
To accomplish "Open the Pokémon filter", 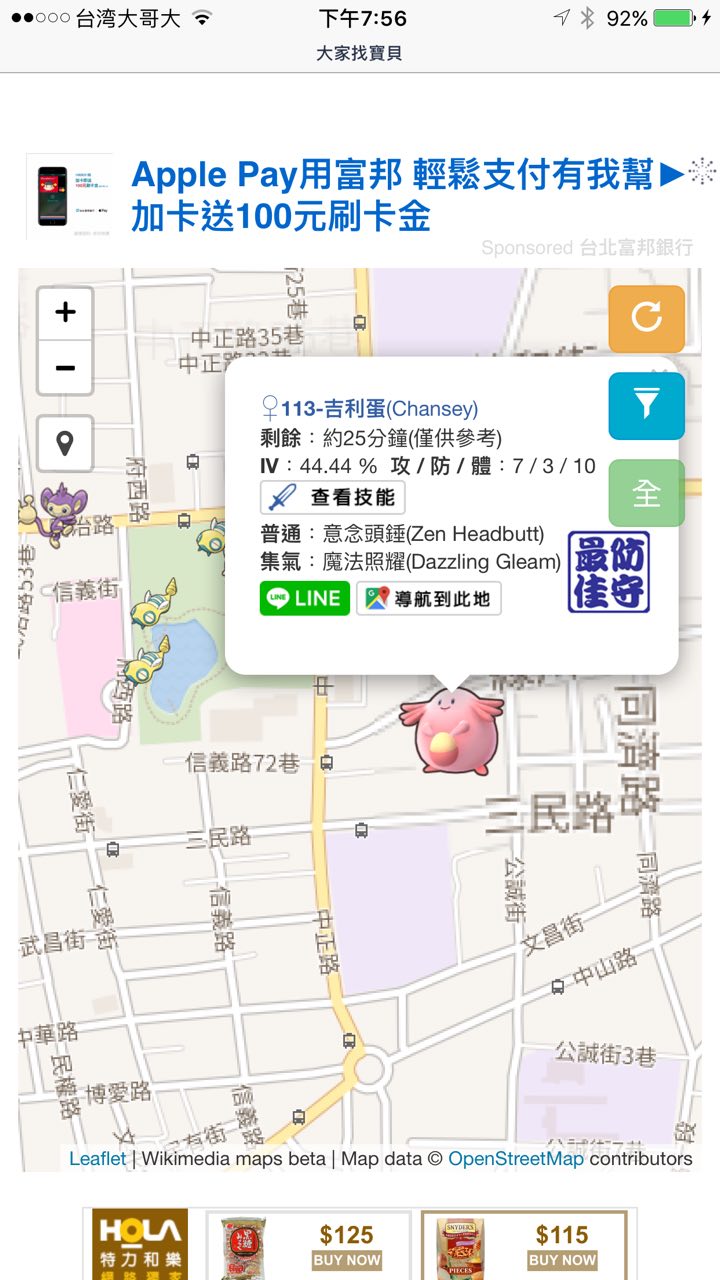I will pyautogui.click(x=647, y=405).
